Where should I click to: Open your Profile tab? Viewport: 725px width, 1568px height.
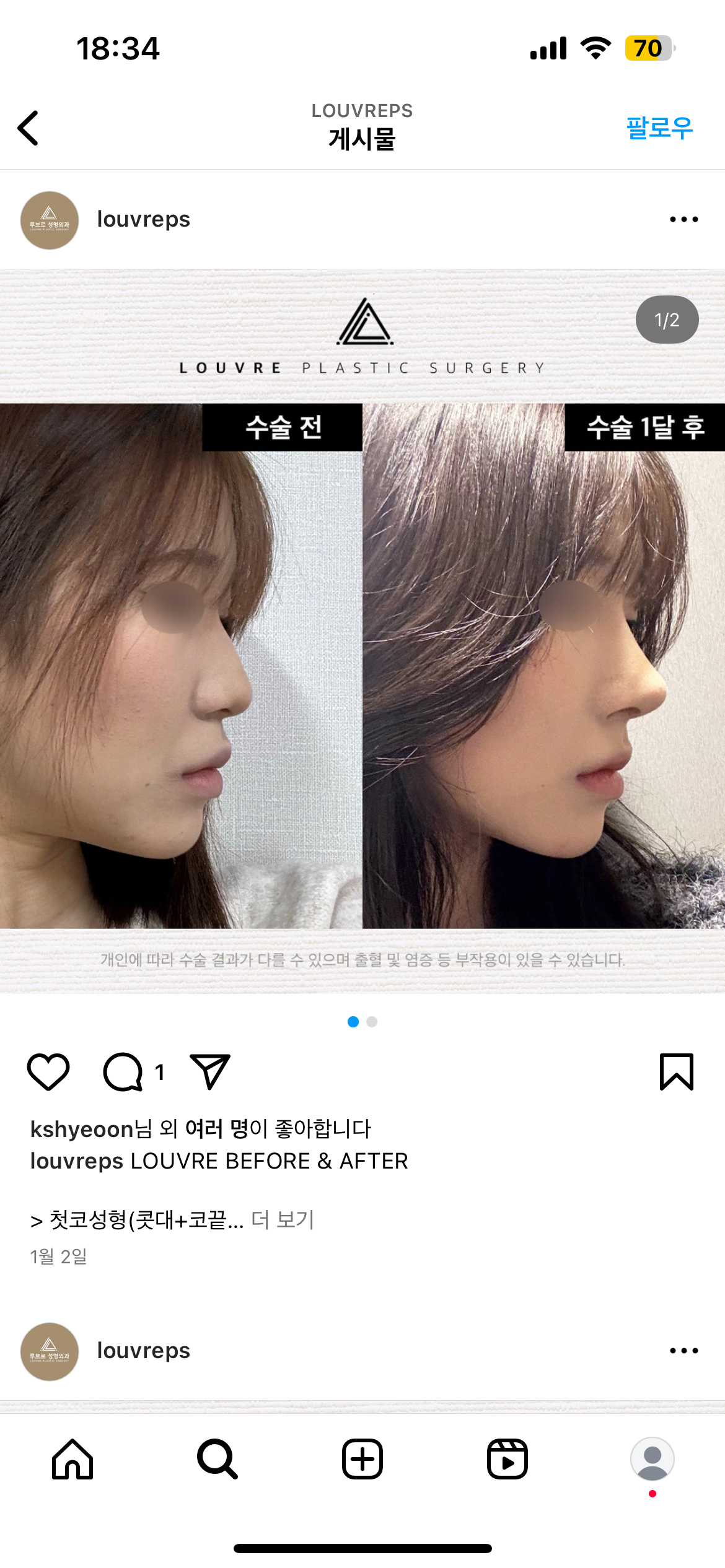pos(652,1459)
